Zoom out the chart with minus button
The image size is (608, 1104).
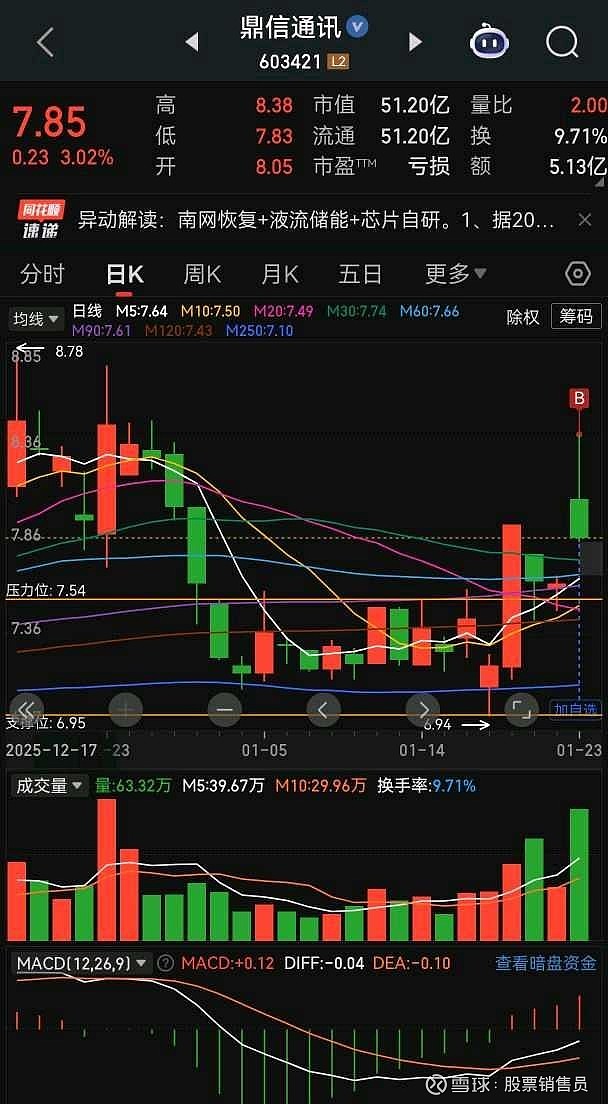pyautogui.click(x=224, y=709)
